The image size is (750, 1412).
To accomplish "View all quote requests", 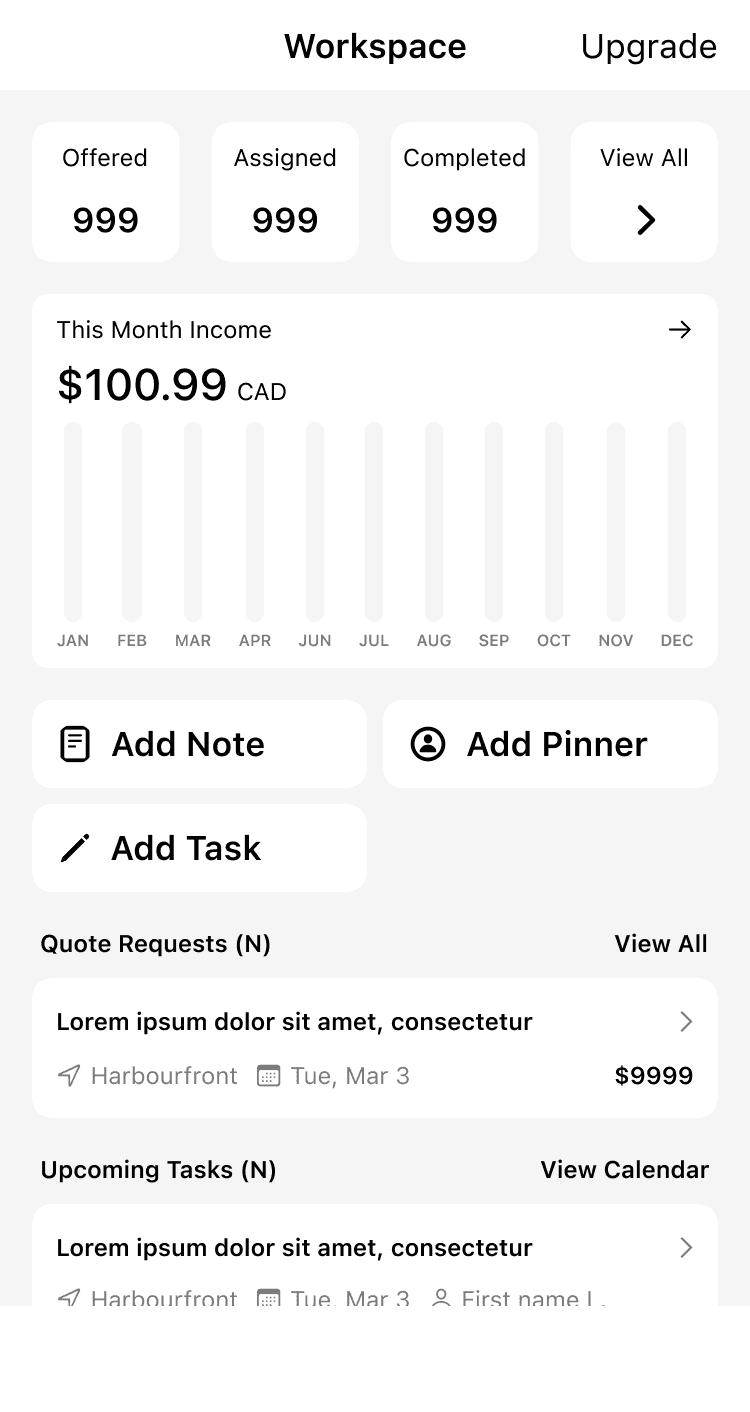I will click(x=661, y=944).
